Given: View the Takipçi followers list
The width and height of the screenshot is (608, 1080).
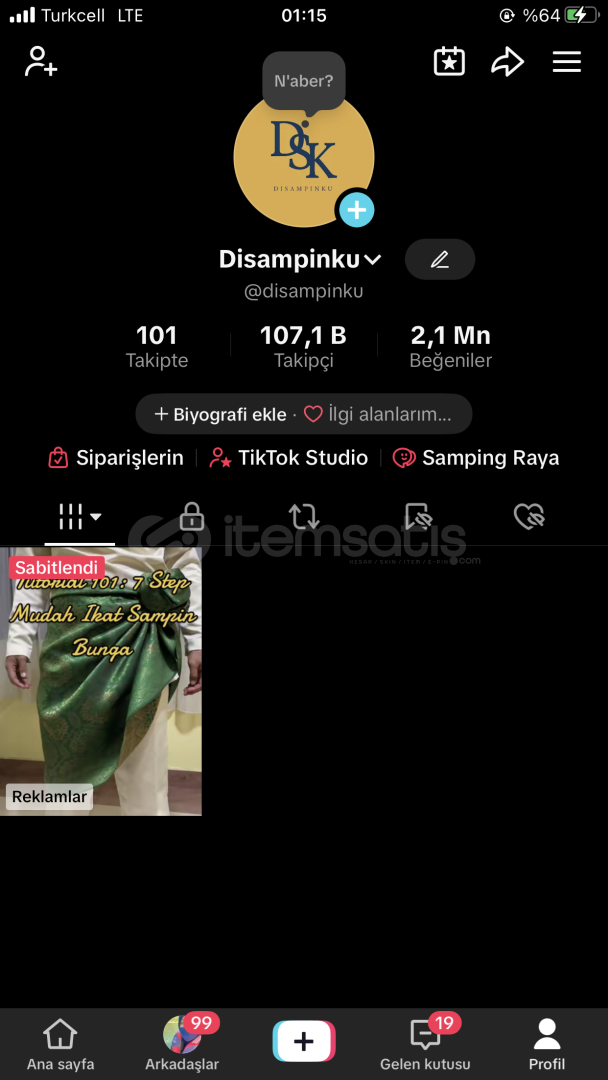Looking at the screenshot, I should pyautogui.click(x=304, y=346).
